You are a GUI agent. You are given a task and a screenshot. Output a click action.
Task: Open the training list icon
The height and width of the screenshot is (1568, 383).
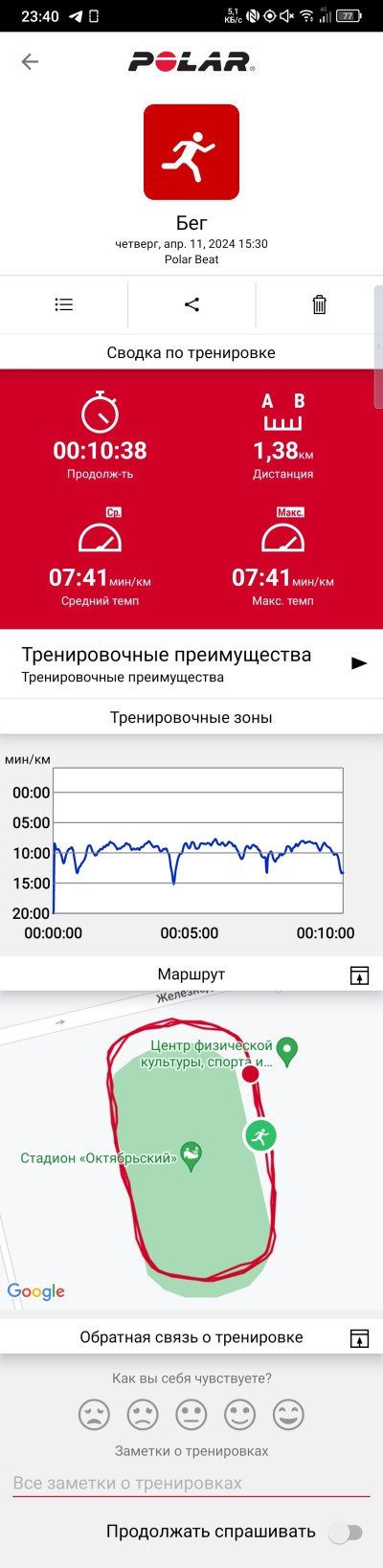pyautogui.click(x=63, y=304)
